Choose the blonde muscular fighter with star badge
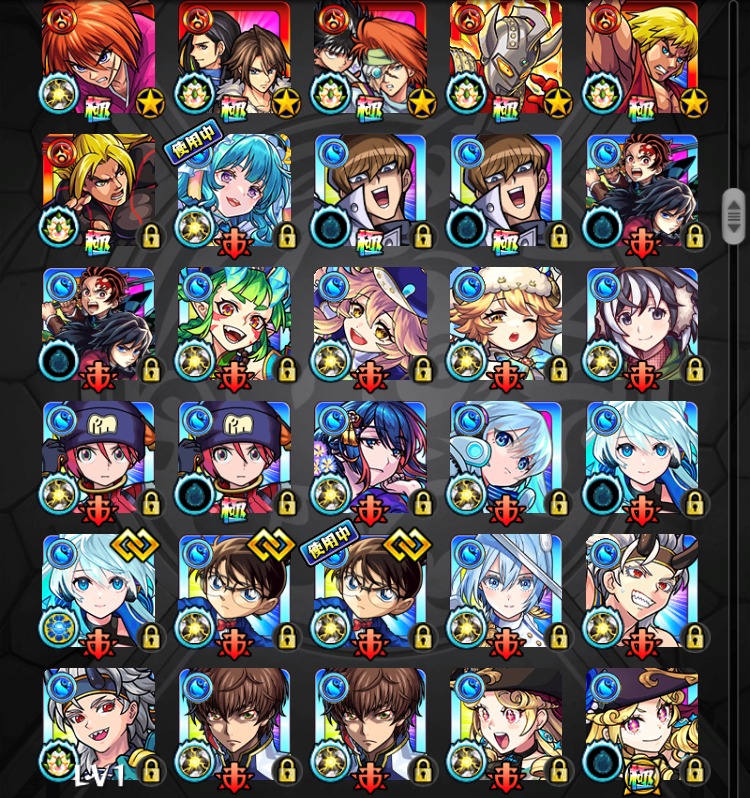The image size is (750, 798). pyautogui.click(x=642, y=58)
